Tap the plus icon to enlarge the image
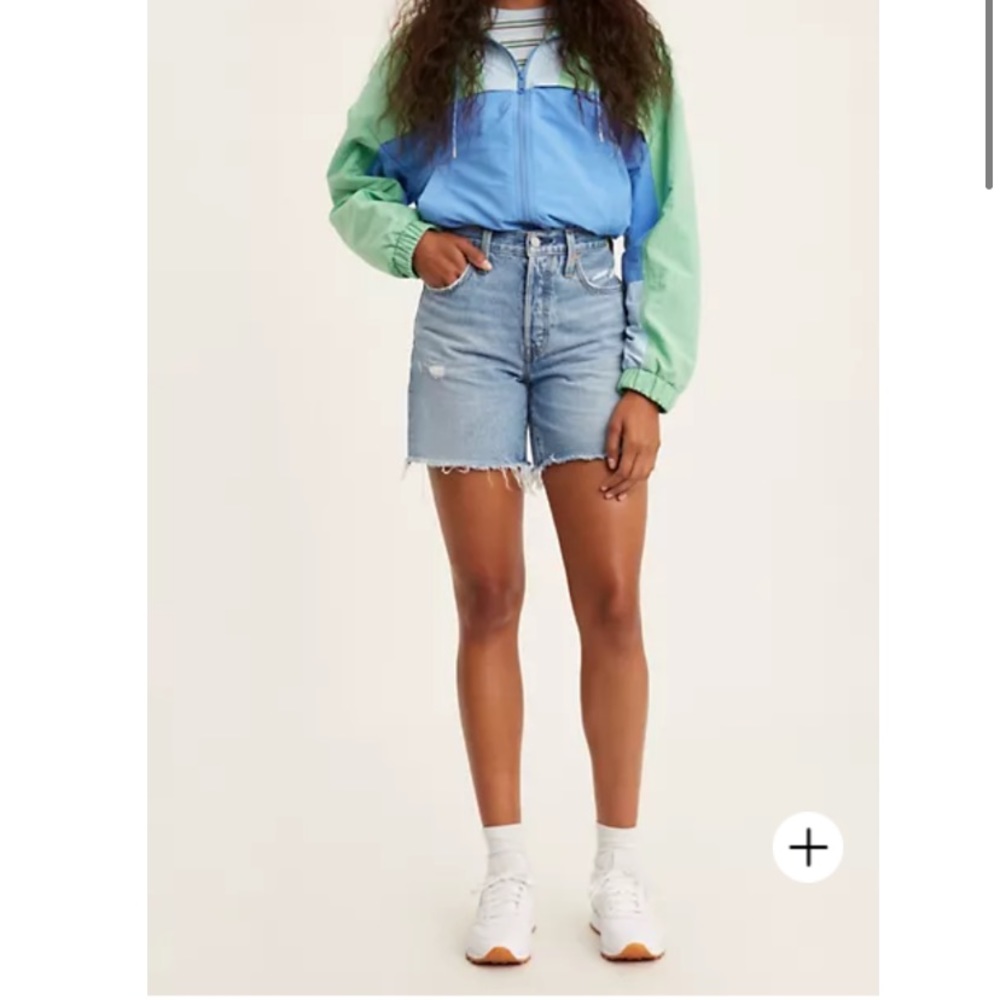The height and width of the screenshot is (1000, 1000). click(x=807, y=847)
